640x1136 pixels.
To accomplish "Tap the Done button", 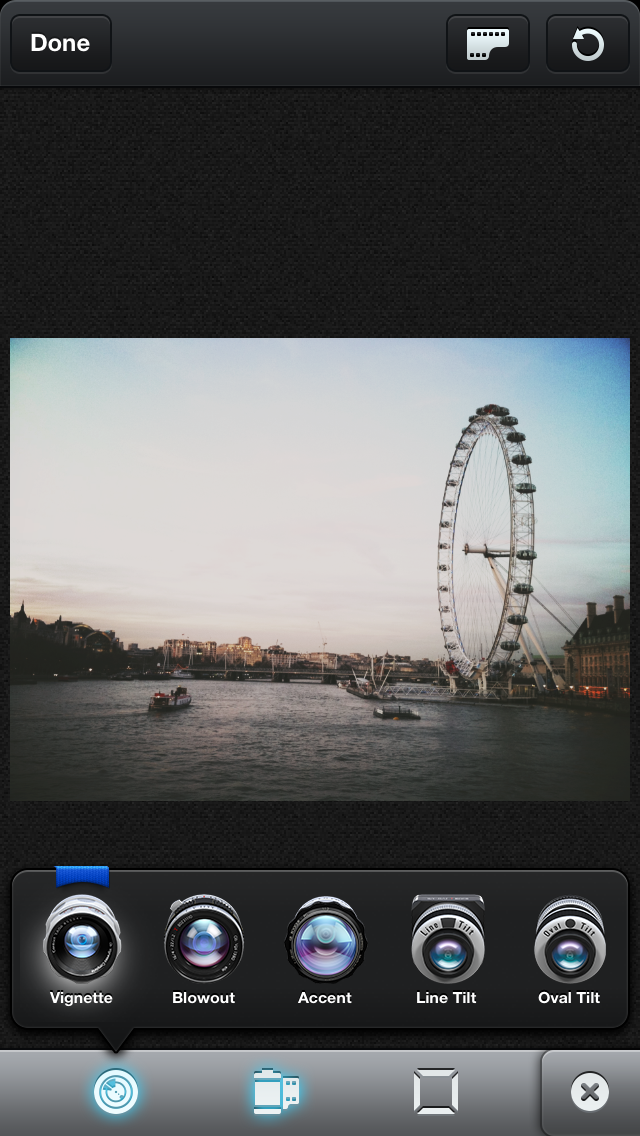I will [60, 44].
